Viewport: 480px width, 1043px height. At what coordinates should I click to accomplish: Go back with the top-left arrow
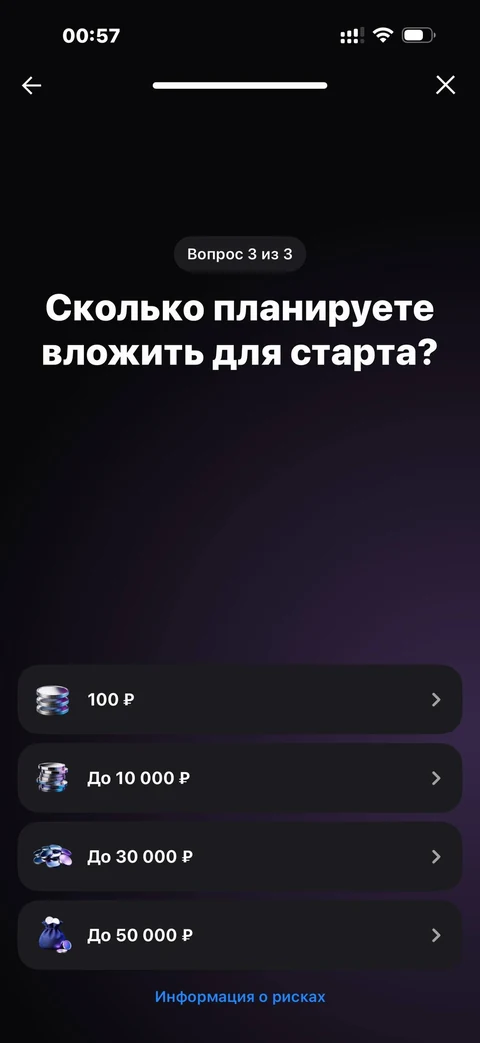pos(31,85)
